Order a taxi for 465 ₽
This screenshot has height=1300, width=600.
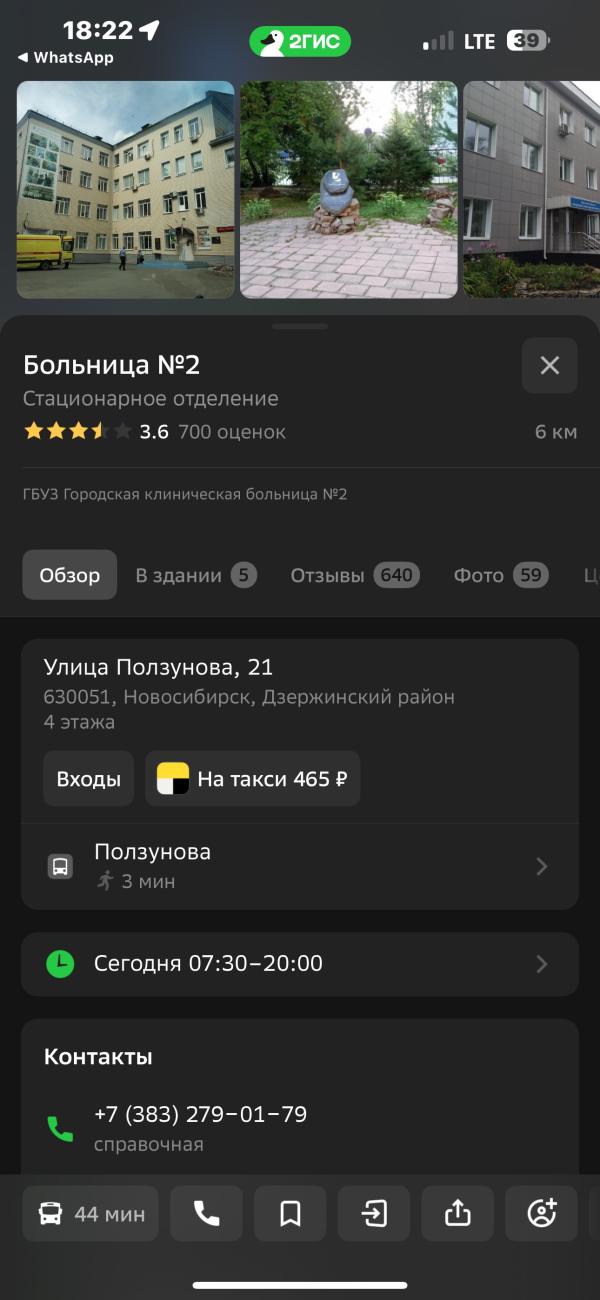[253, 779]
